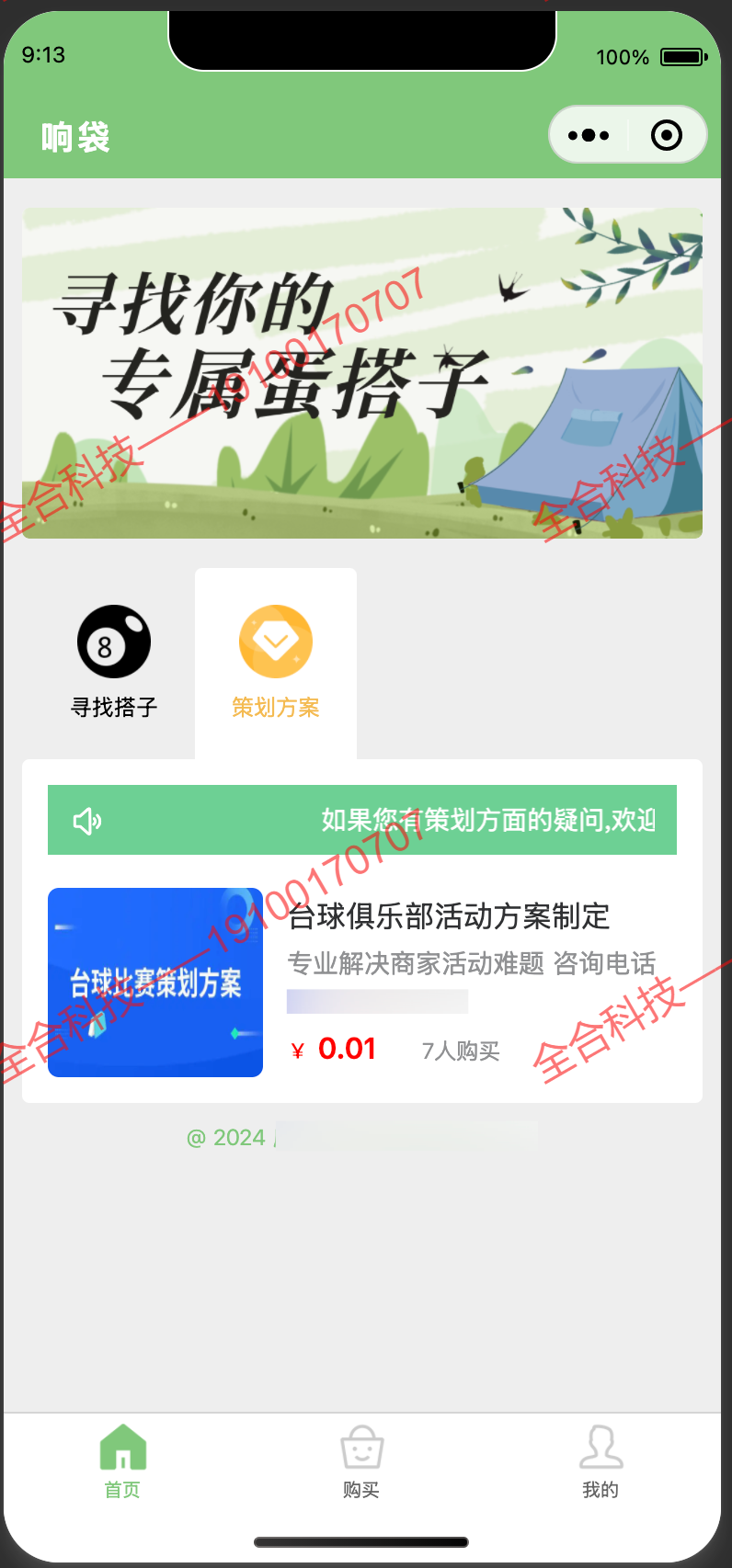732x1568 pixels.
Task: Open the 我的 tab
Action: 600,1461
